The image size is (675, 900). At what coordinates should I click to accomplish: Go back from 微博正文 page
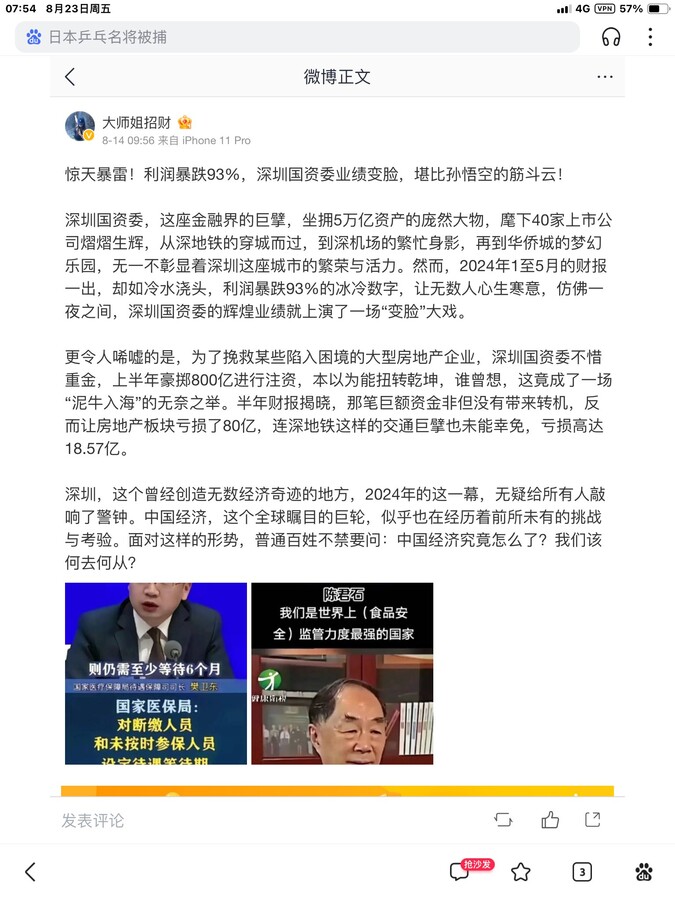pos(70,77)
